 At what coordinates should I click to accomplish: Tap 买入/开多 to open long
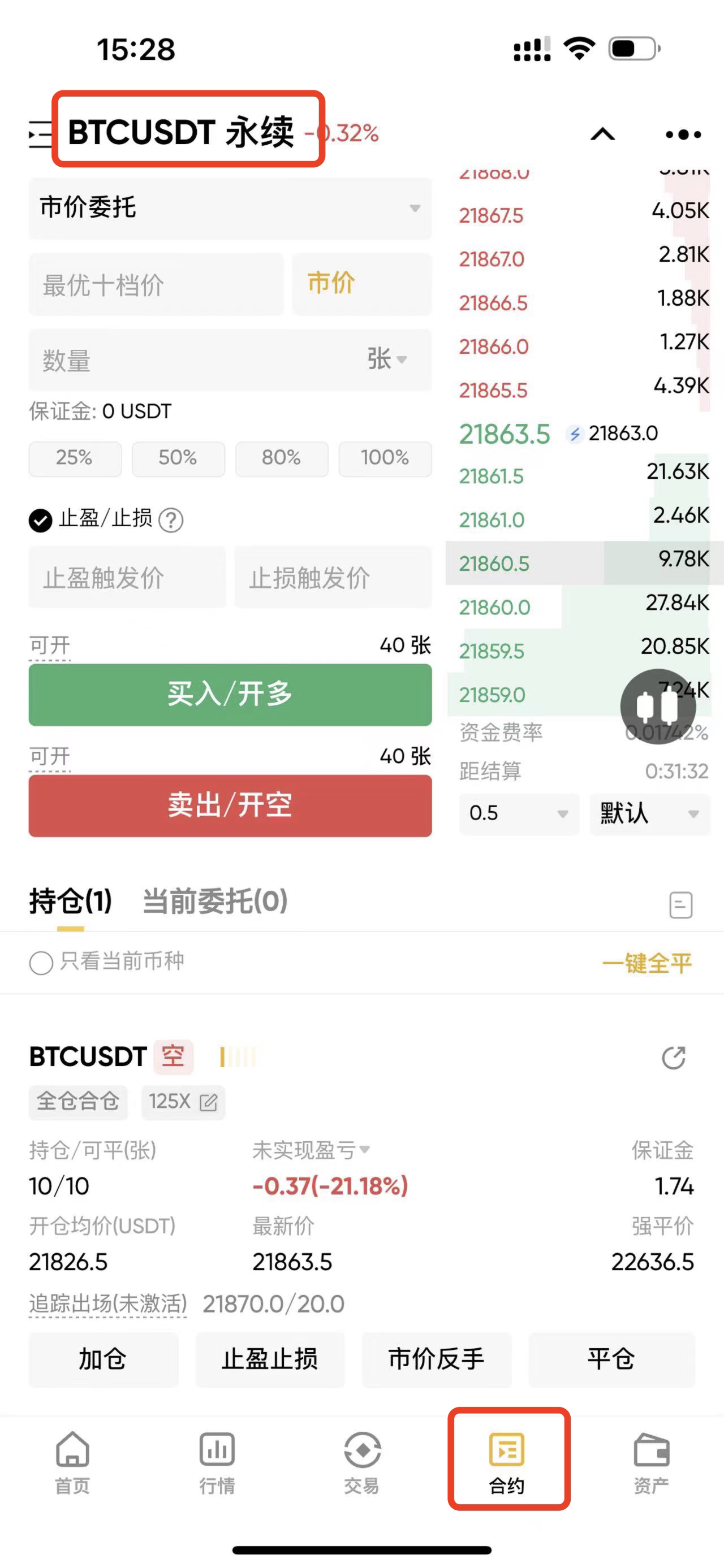[230, 695]
